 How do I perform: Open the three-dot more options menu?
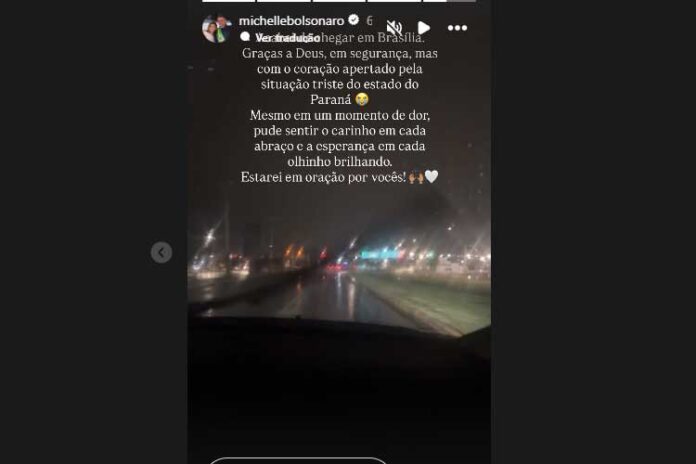tap(457, 28)
